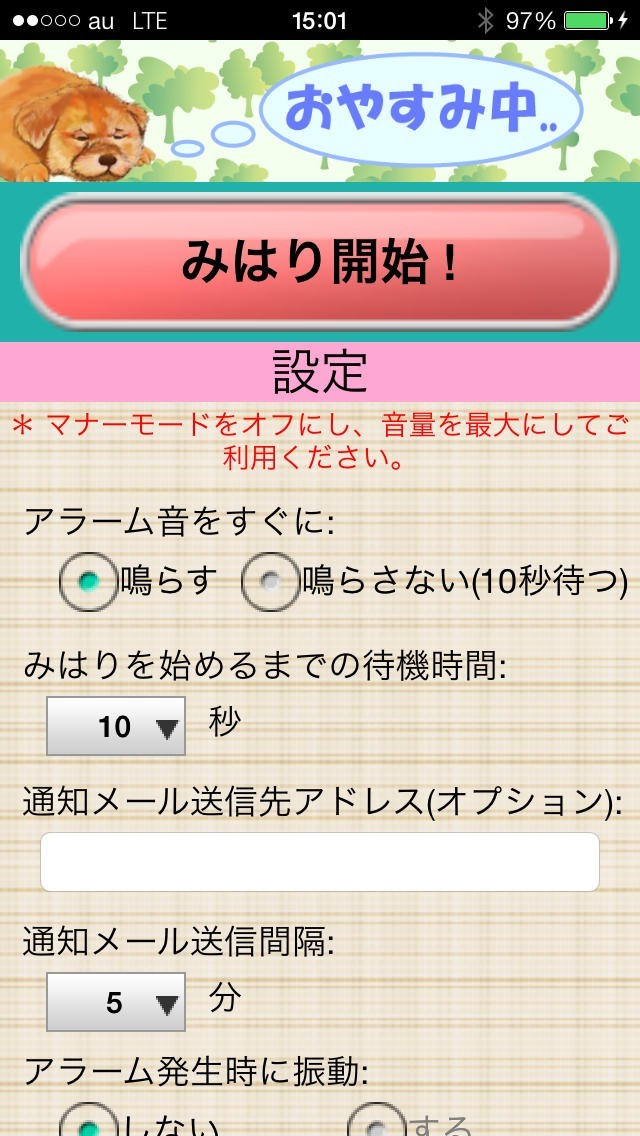Tap the 通知メール送信先アドレス field

coord(319,861)
